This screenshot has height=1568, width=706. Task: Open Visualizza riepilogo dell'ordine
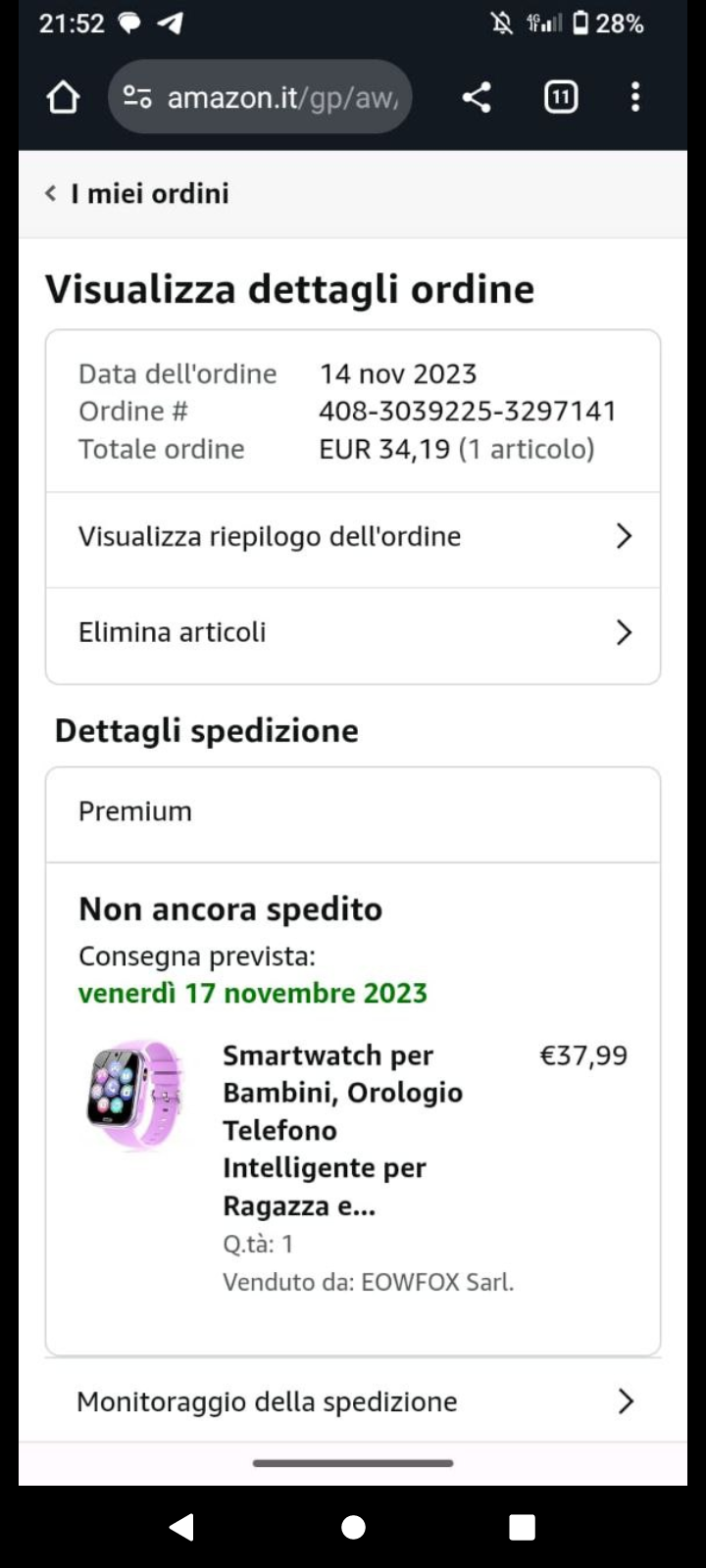[353, 537]
